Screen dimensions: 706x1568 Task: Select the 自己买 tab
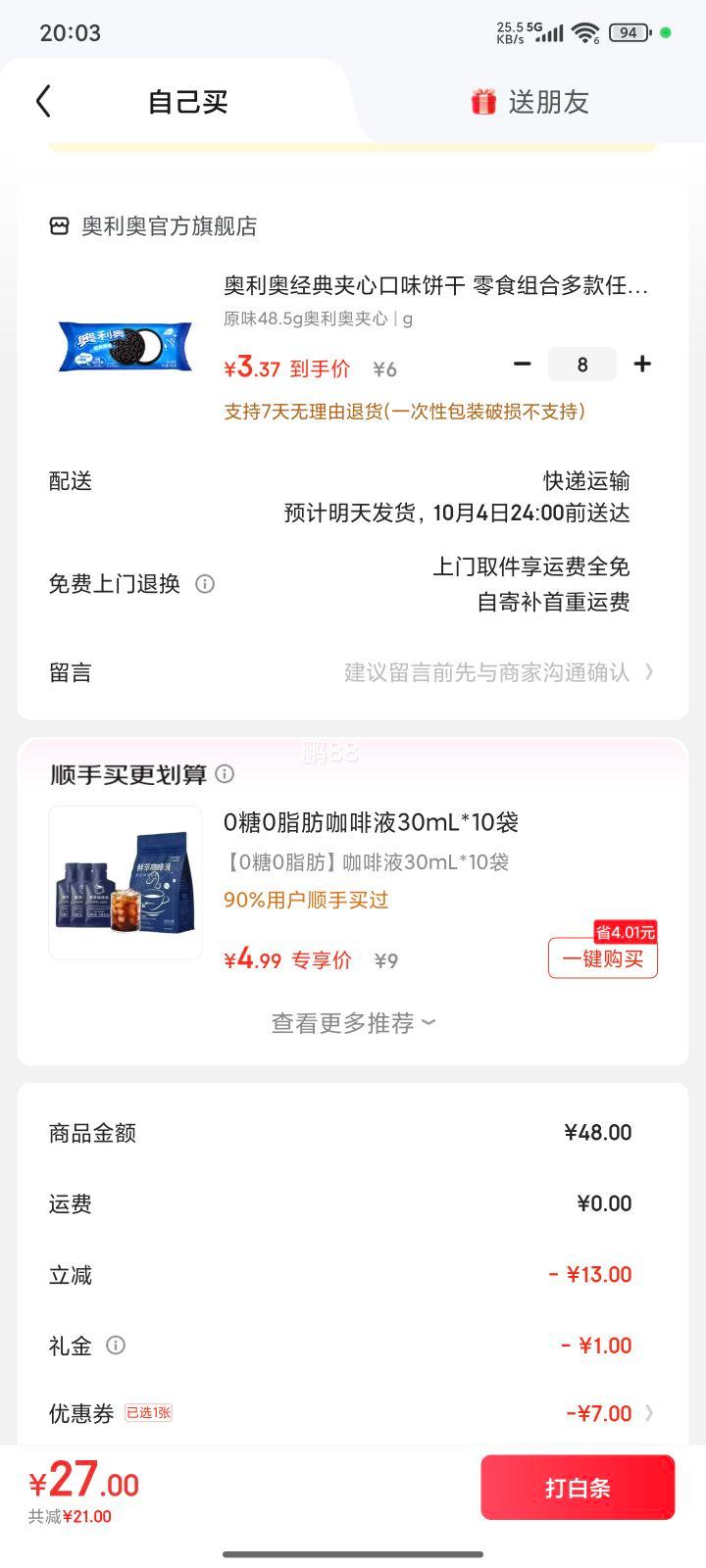click(x=187, y=102)
